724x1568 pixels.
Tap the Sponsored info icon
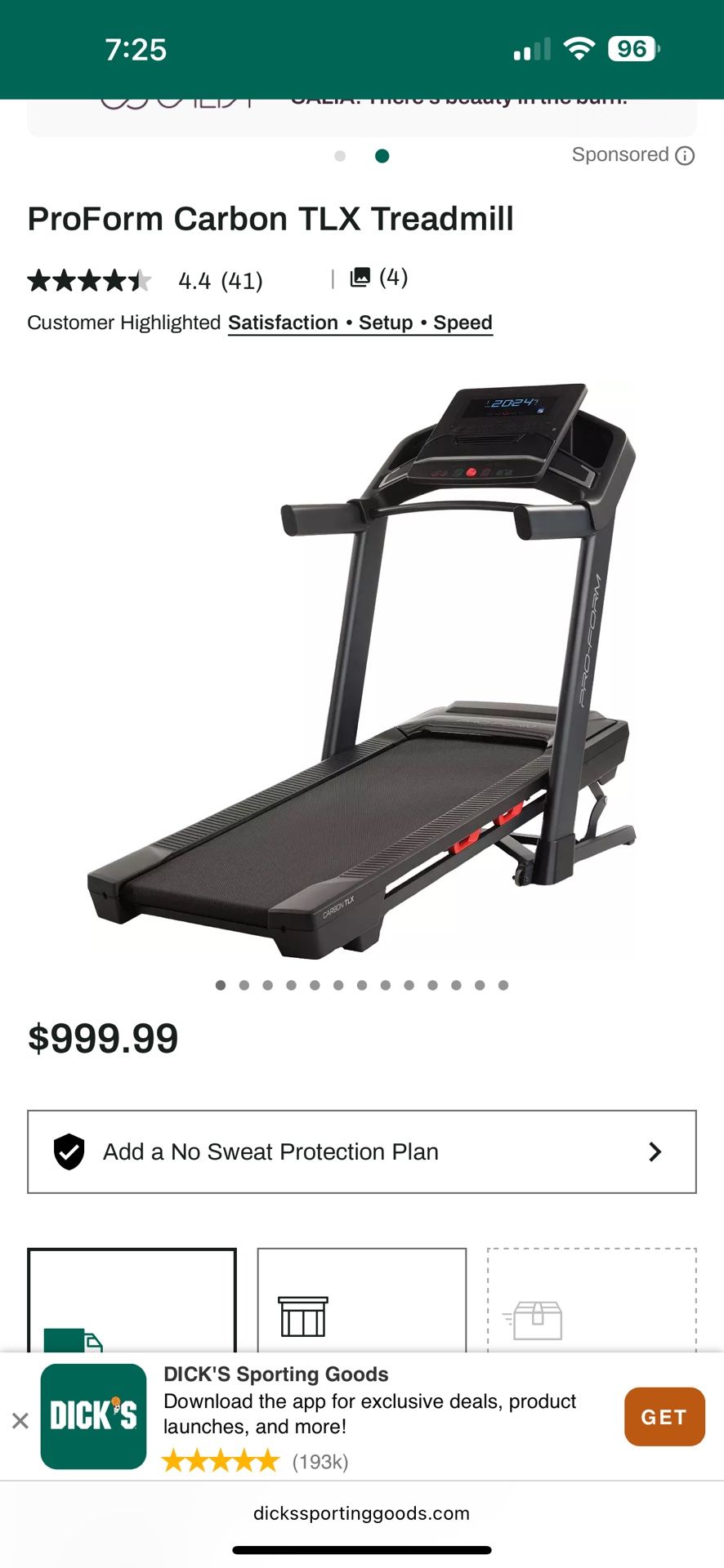click(x=685, y=155)
